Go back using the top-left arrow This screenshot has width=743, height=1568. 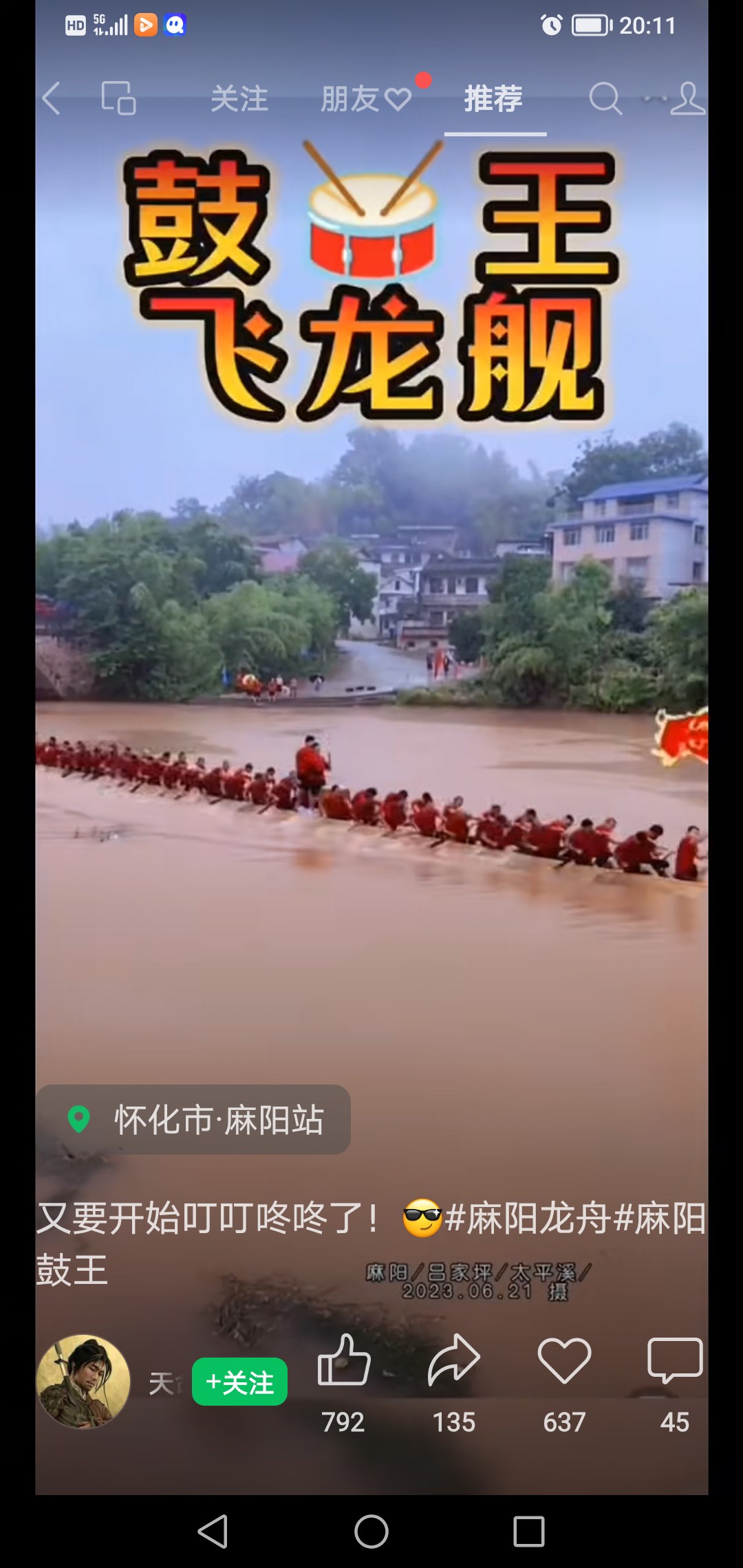pyautogui.click(x=52, y=98)
